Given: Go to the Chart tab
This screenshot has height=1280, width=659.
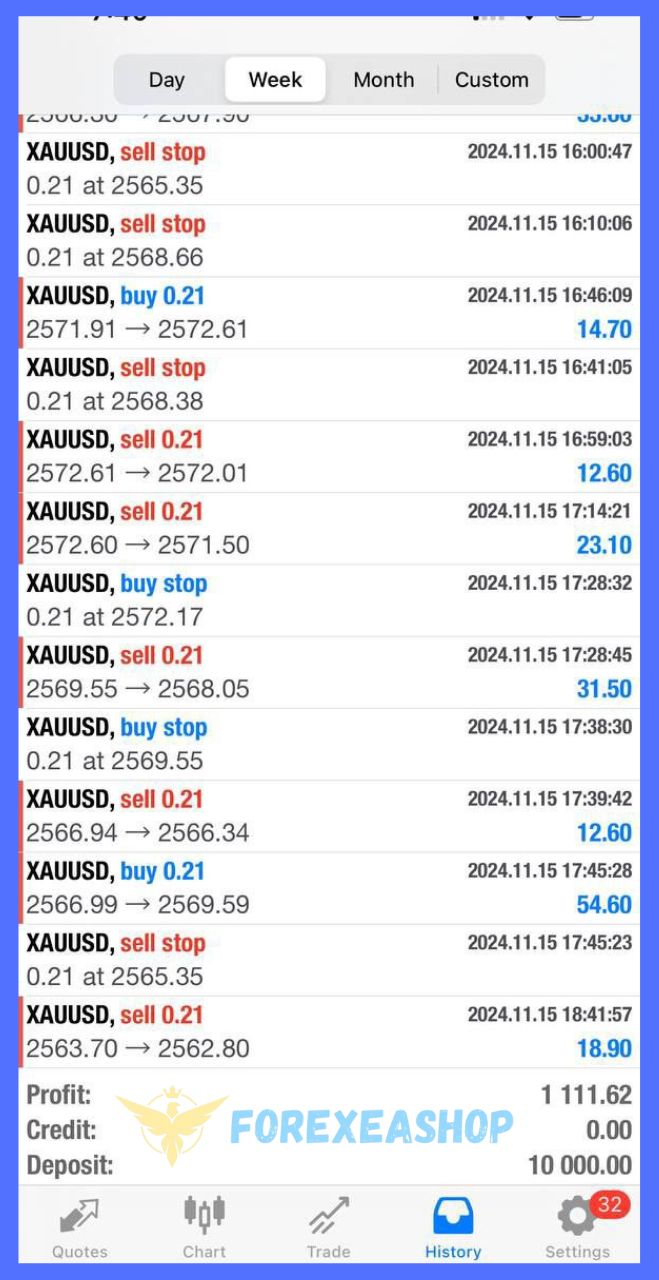Looking at the screenshot, I should (x=204, y=1226).
